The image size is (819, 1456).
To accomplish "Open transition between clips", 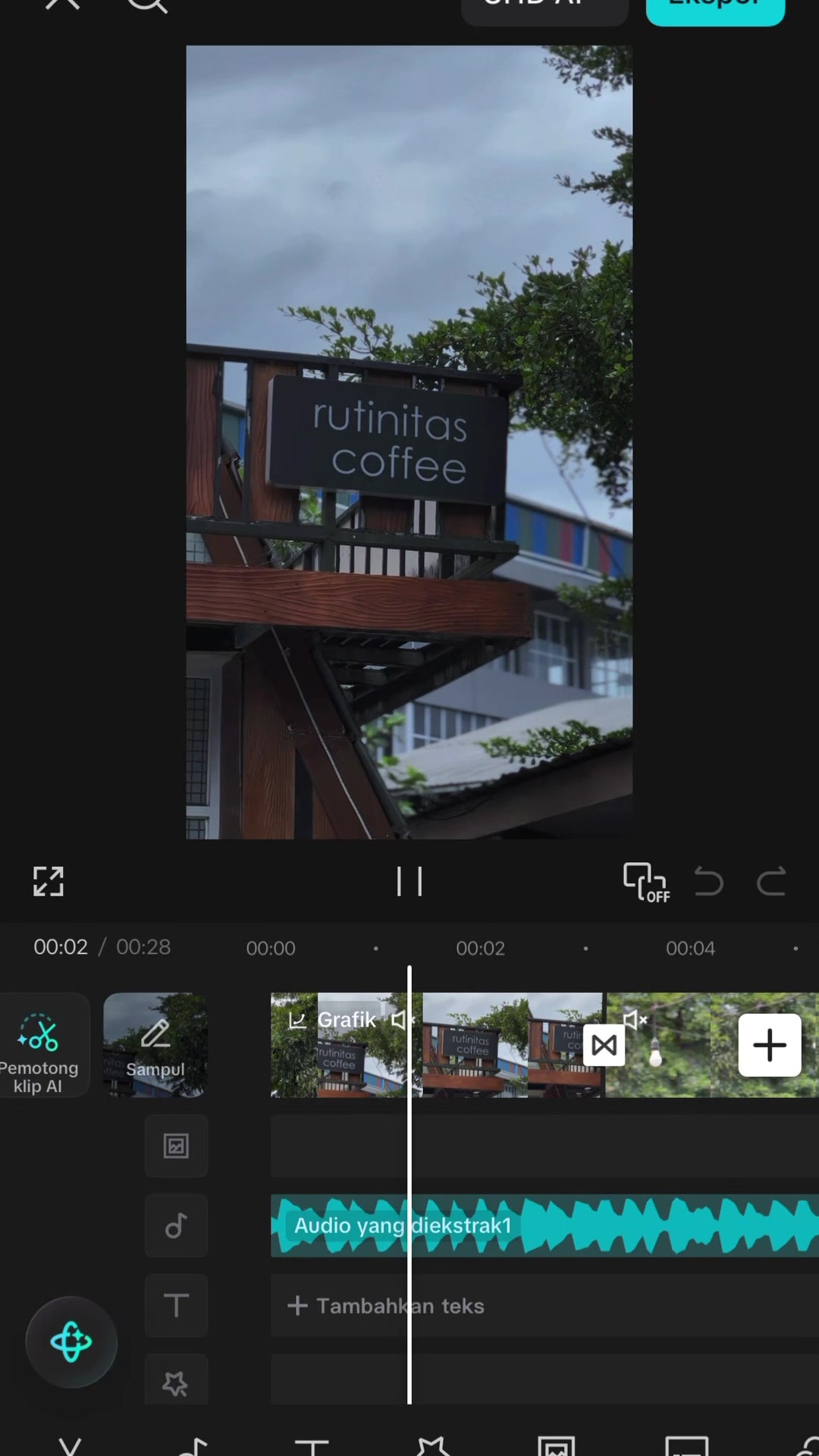I will click(604, 1046).
